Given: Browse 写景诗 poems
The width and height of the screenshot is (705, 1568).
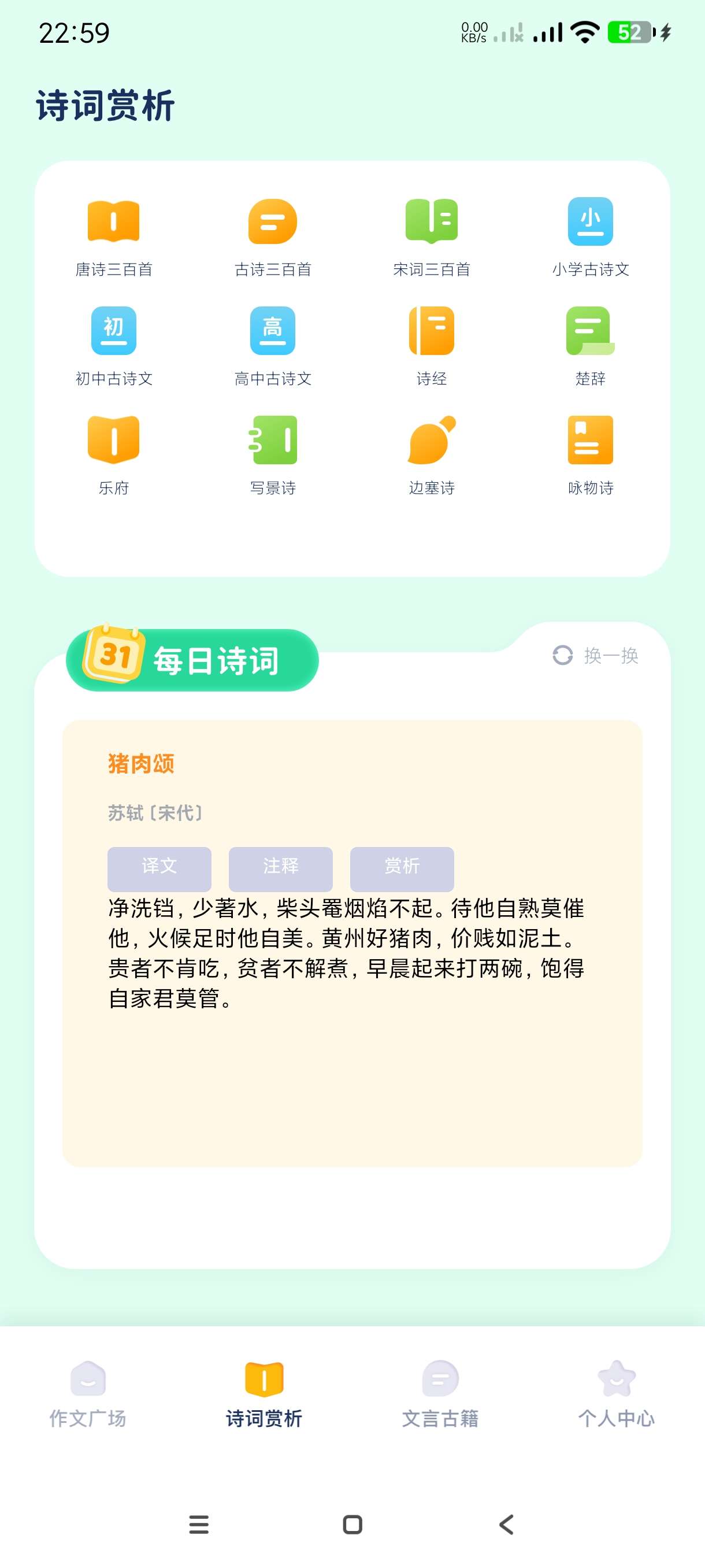Looking at the screenshot, I should 273,454.
